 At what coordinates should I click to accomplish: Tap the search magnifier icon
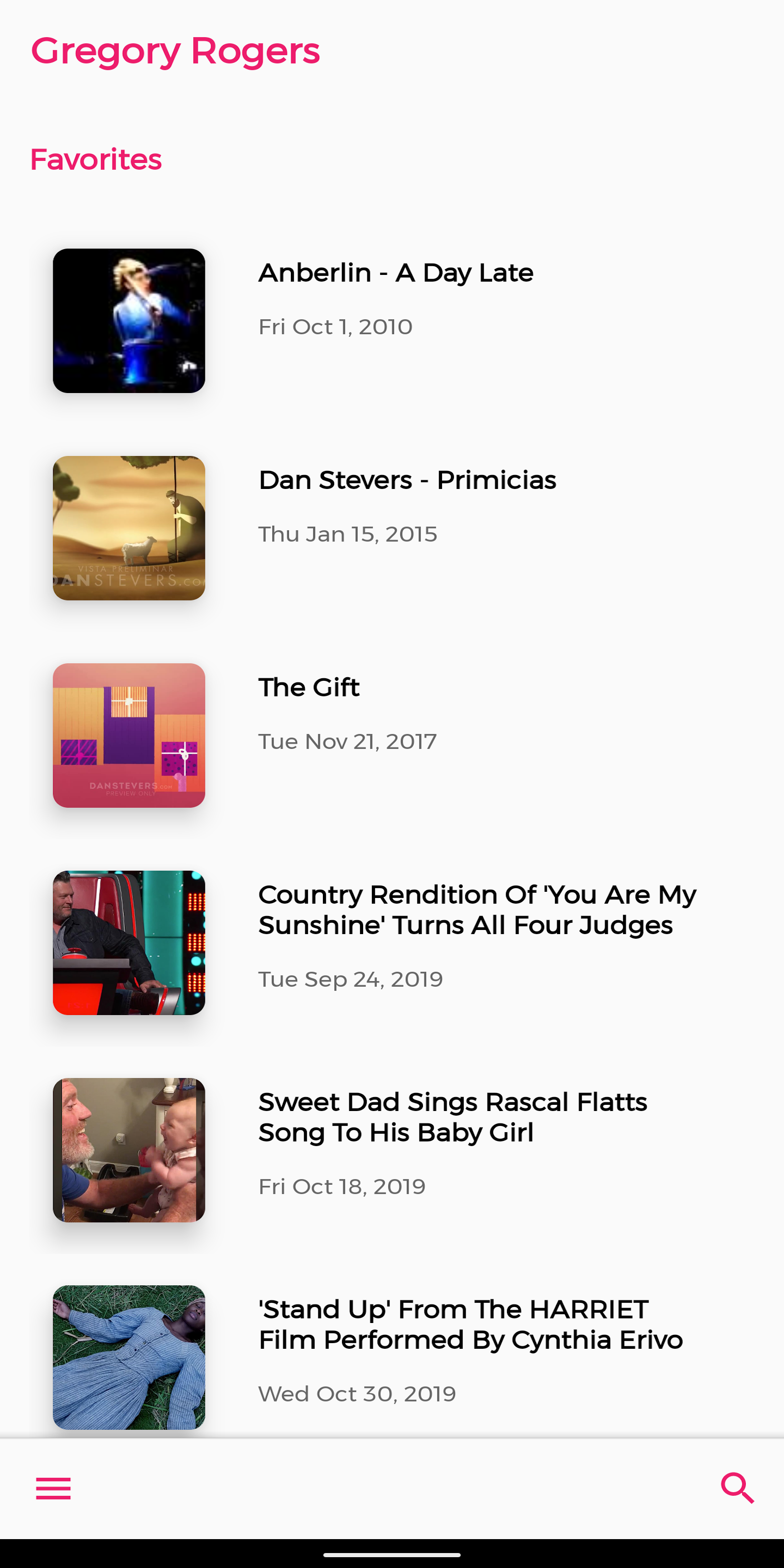pyautogui.click(x=737, y=1488)
